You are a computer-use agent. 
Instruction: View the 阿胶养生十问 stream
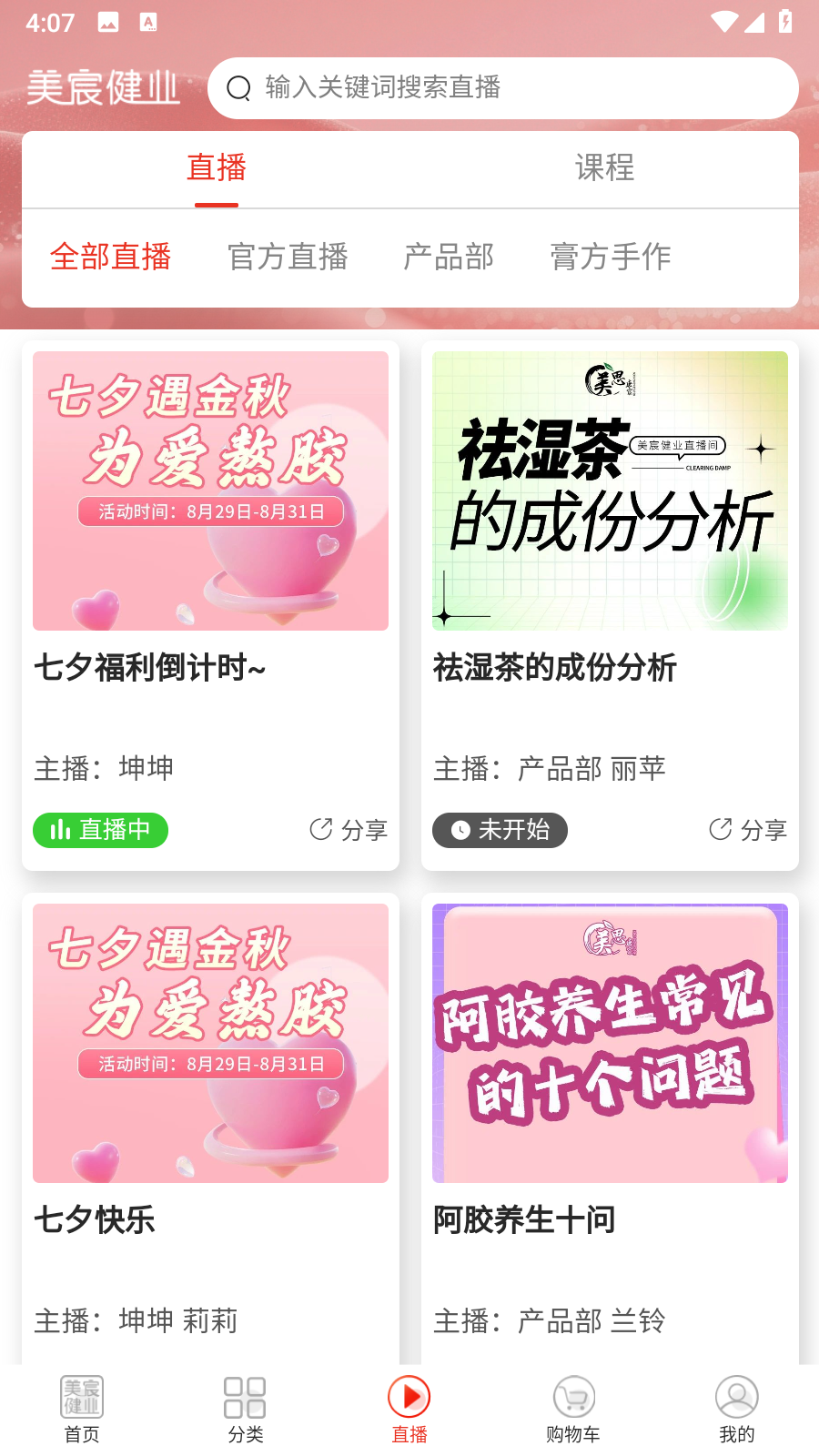coord(610,1044)
